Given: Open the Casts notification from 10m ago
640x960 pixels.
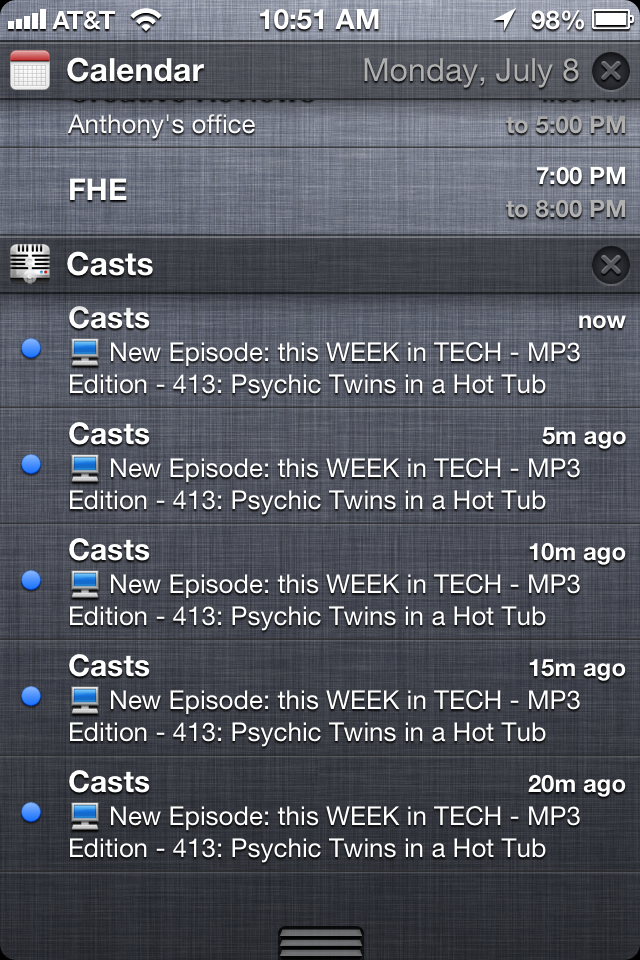Looking at the screenshot, I should [320, 584].
